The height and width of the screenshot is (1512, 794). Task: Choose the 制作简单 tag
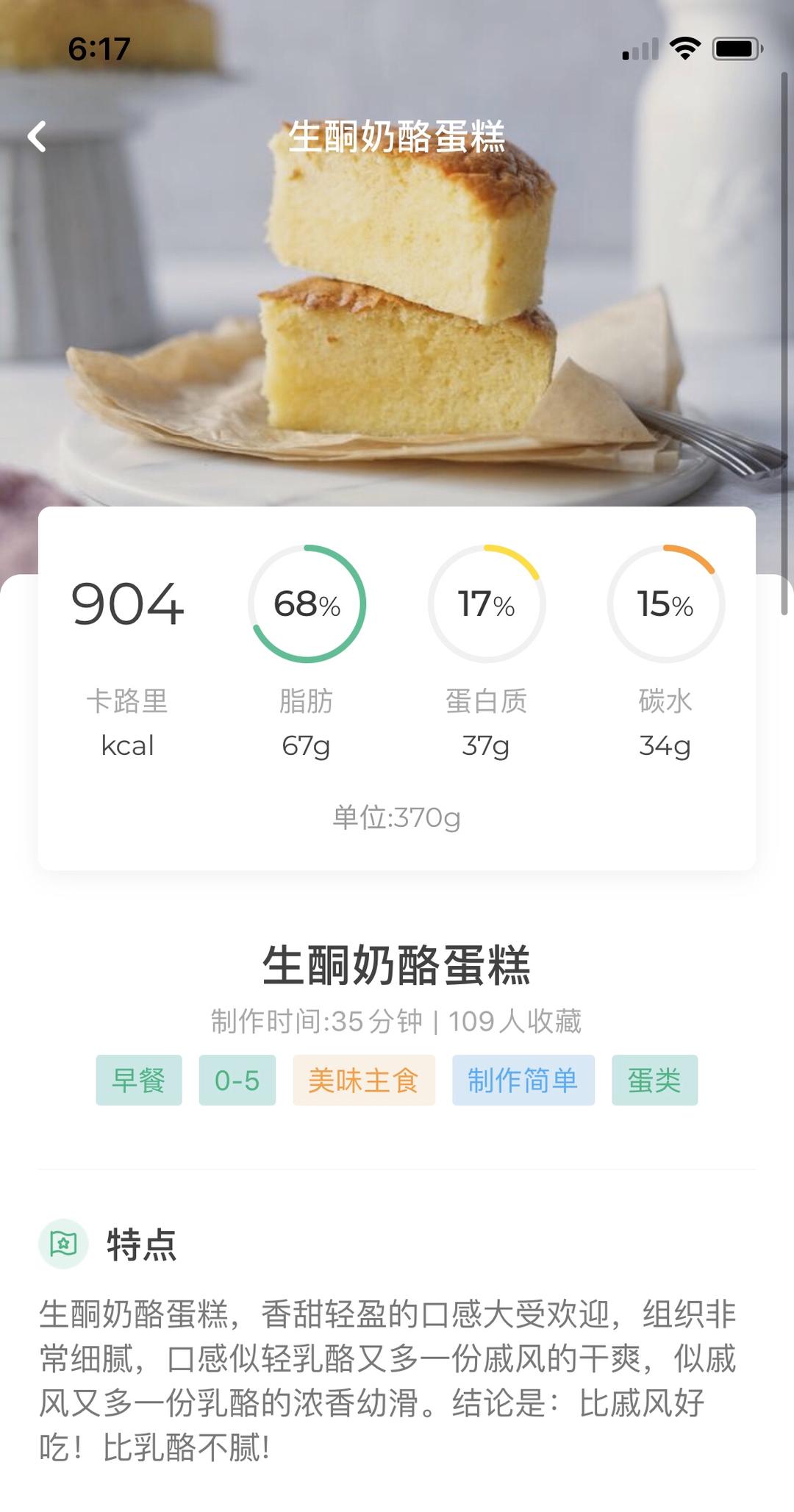coord(523,1080)
